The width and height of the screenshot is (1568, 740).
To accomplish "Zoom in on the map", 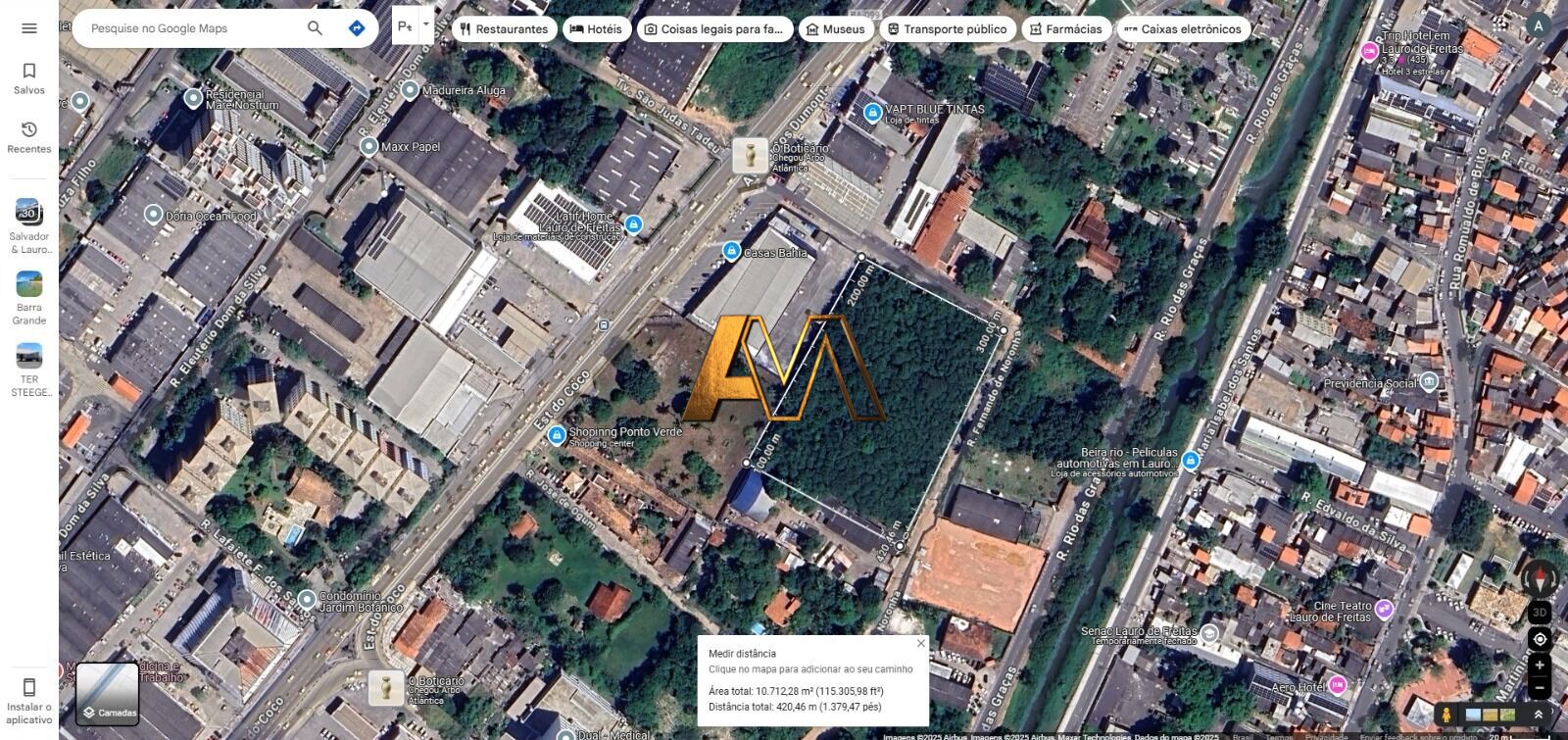I will point(1540,665).
